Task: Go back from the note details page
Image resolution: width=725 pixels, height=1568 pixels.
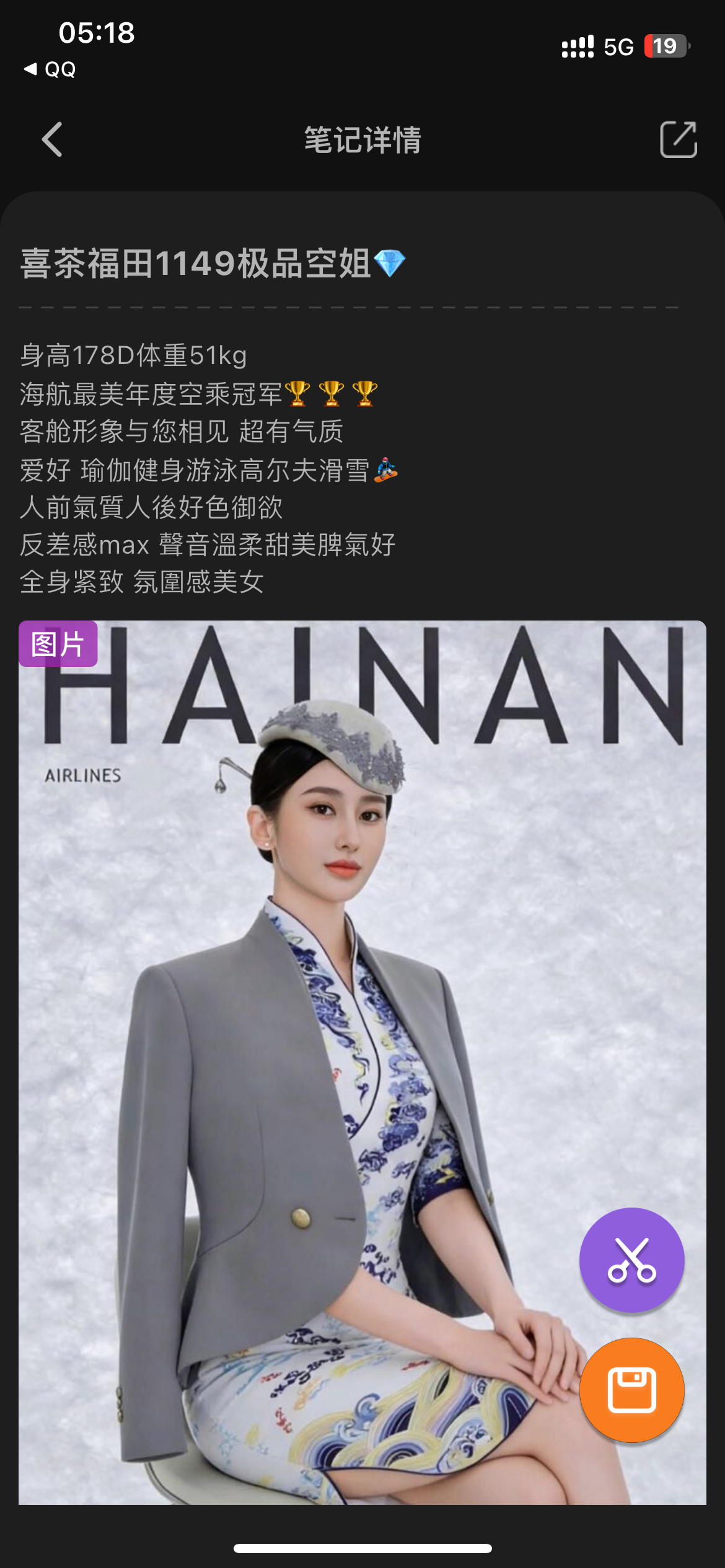Action: [53, 139]
